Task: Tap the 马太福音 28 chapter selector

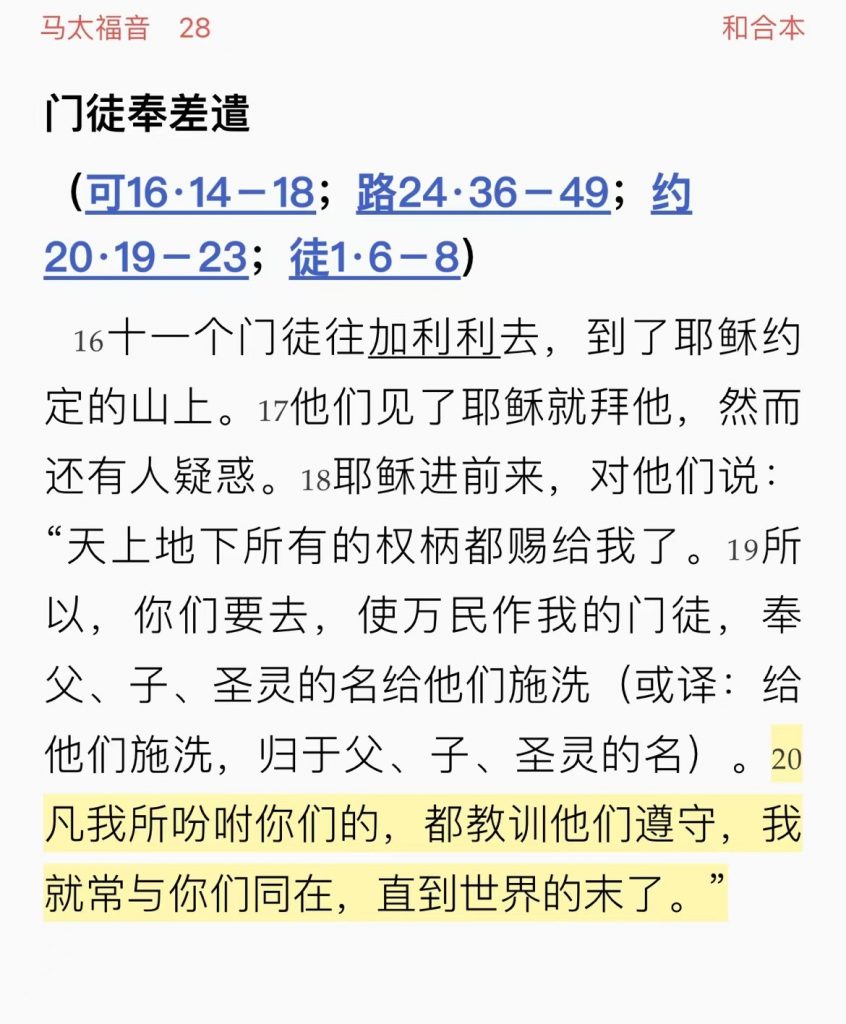Action: pos(125,28)
